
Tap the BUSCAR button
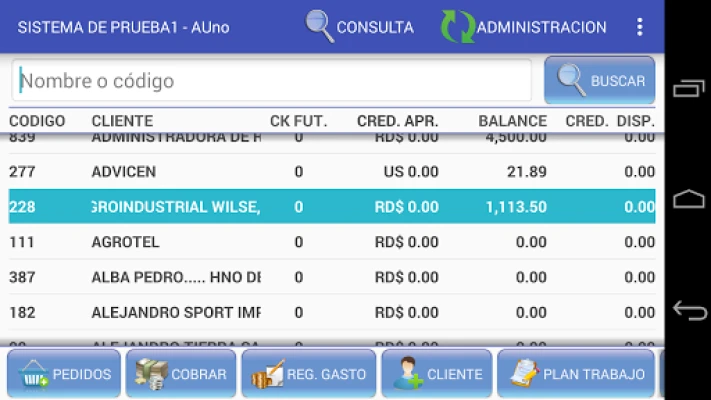(x=600, y=81)
